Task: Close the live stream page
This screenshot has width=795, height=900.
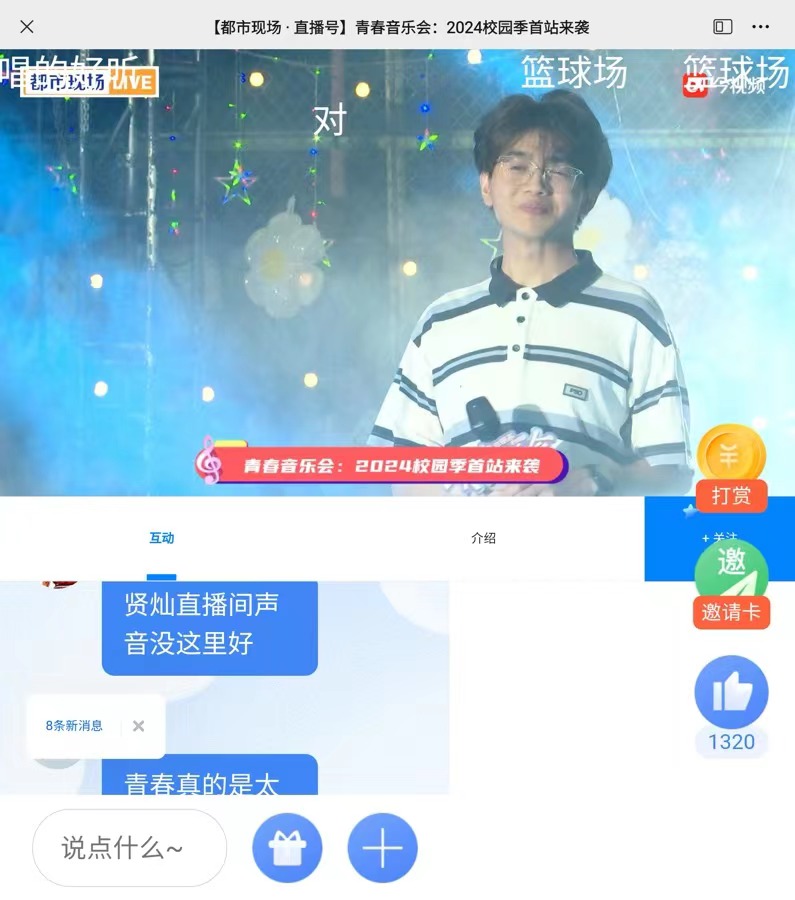Action: click(x=27, y=27)
